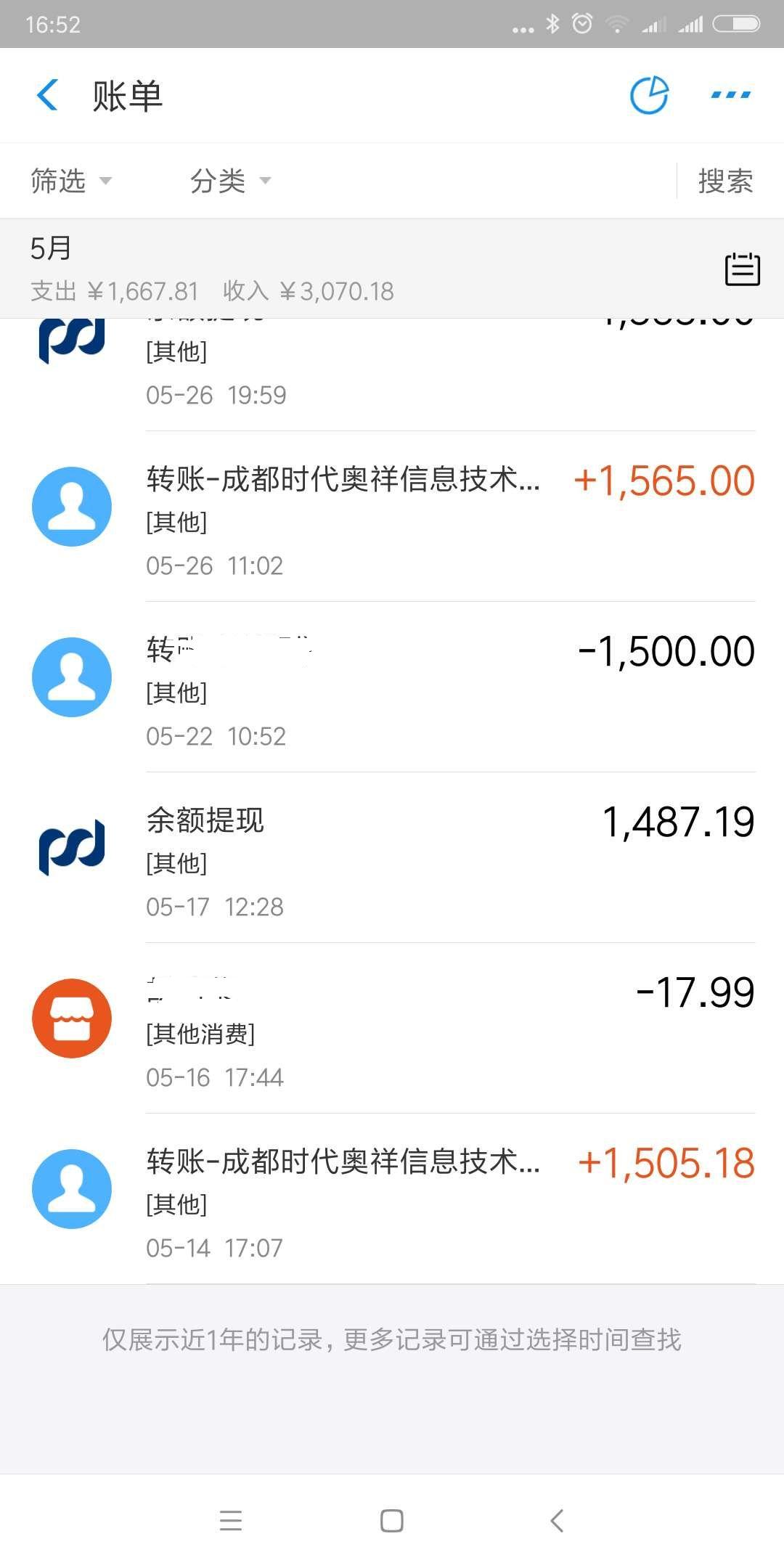Open the -17.99 其他消费 record
Image resolution: width=784 pixels, height=1568 pixels.
coord(392,1028)
